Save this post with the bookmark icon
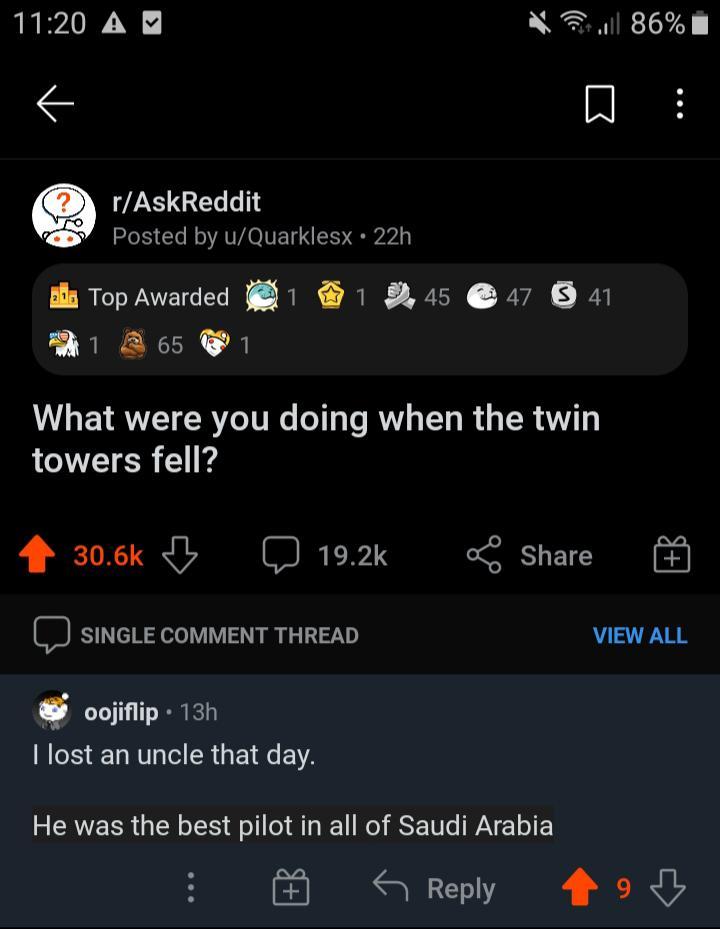 [x=599, y=104]
